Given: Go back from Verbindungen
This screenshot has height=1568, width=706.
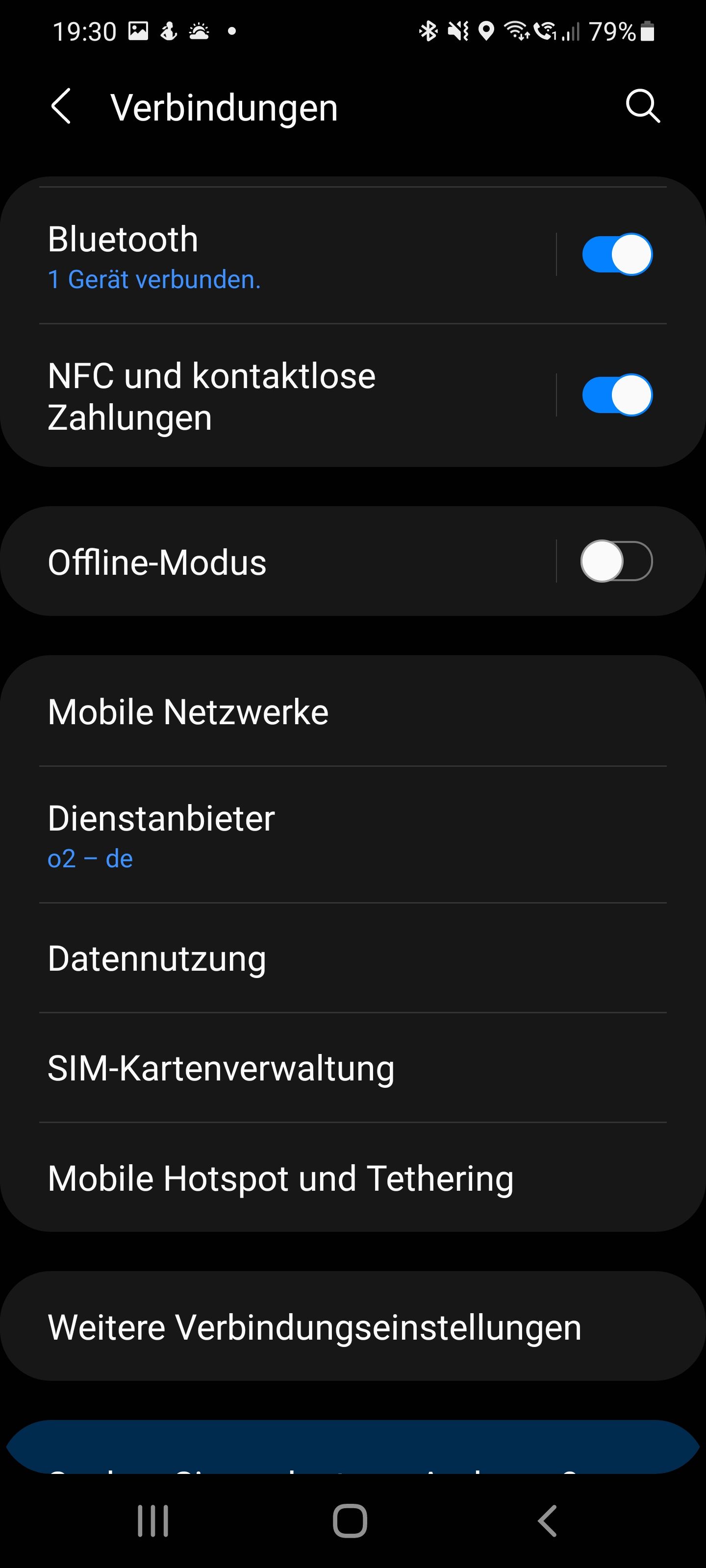Looking at the screenshot, I should click(x=61, y=107).
